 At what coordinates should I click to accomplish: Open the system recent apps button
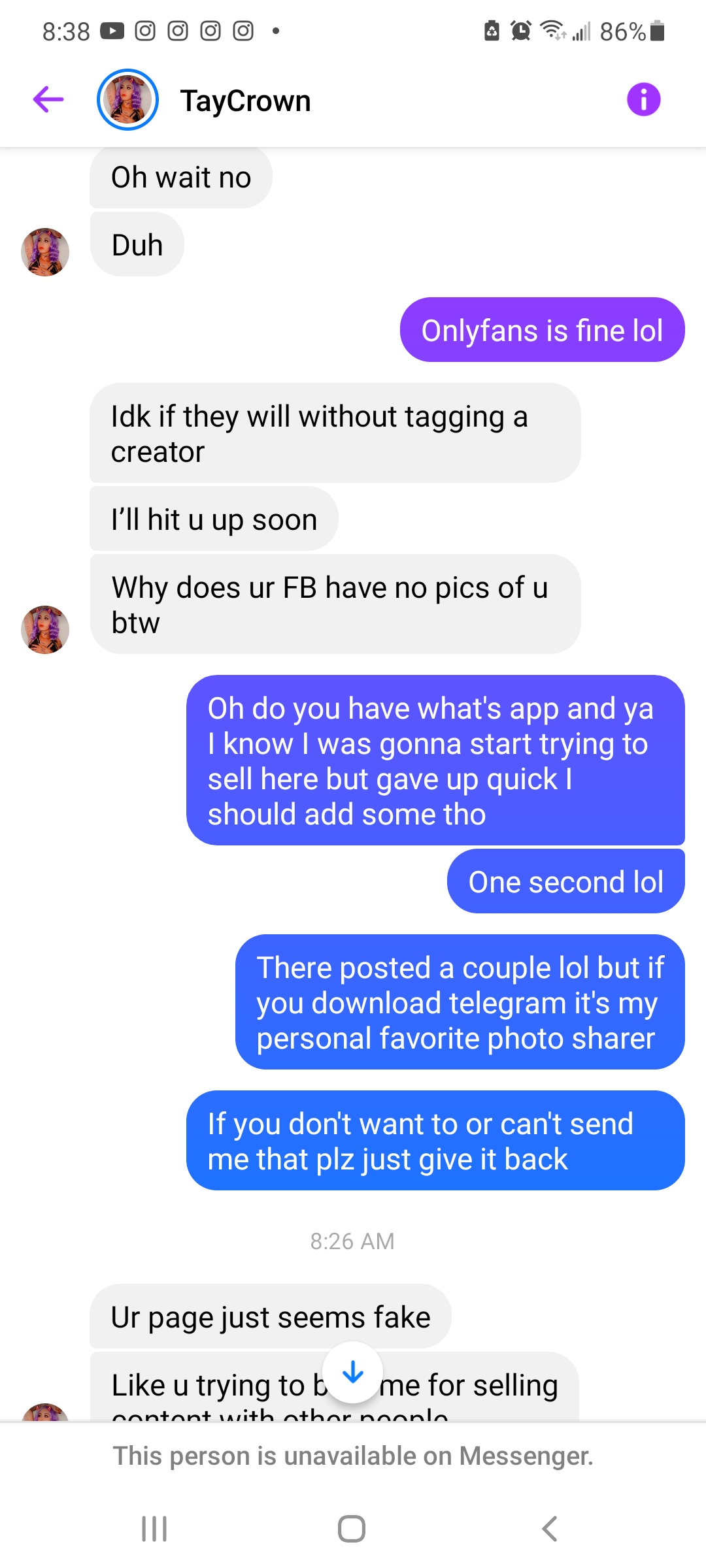click(x=155, y=1528)
